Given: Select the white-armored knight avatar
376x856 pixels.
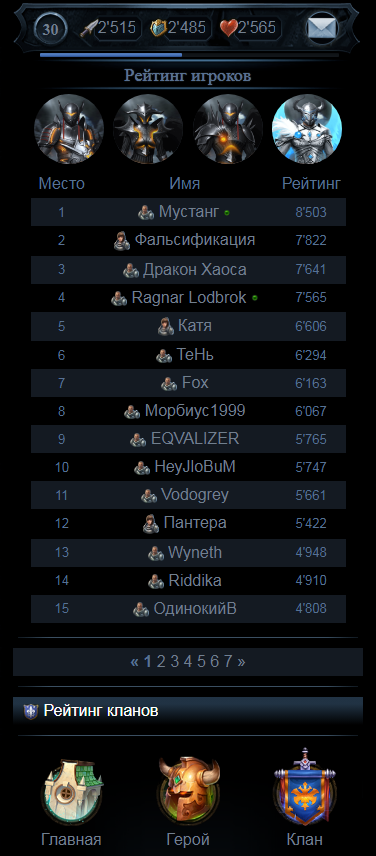Looking at the screenshot, I should click(x=307, y=129).
